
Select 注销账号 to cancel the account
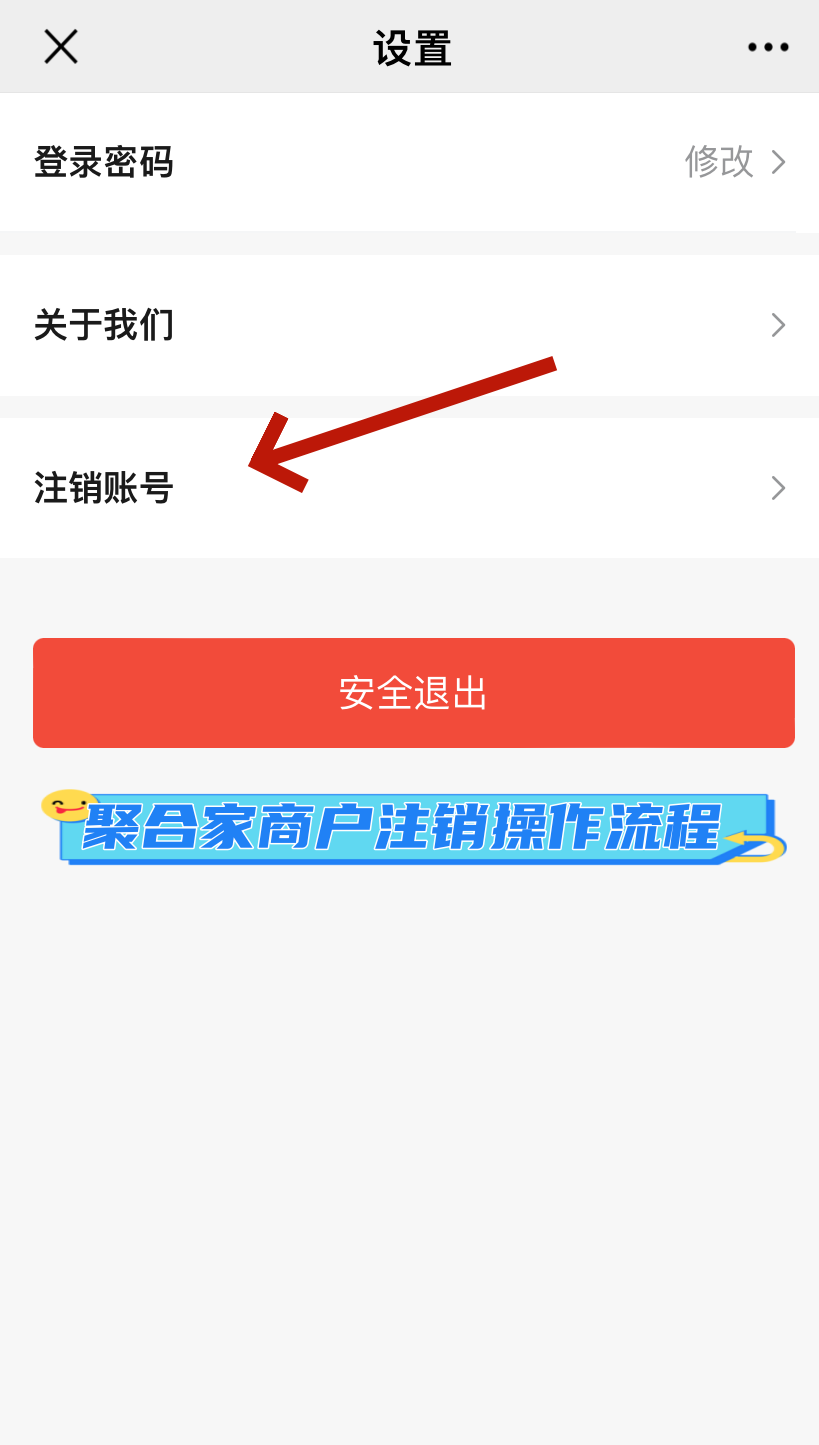pos(409,488)
